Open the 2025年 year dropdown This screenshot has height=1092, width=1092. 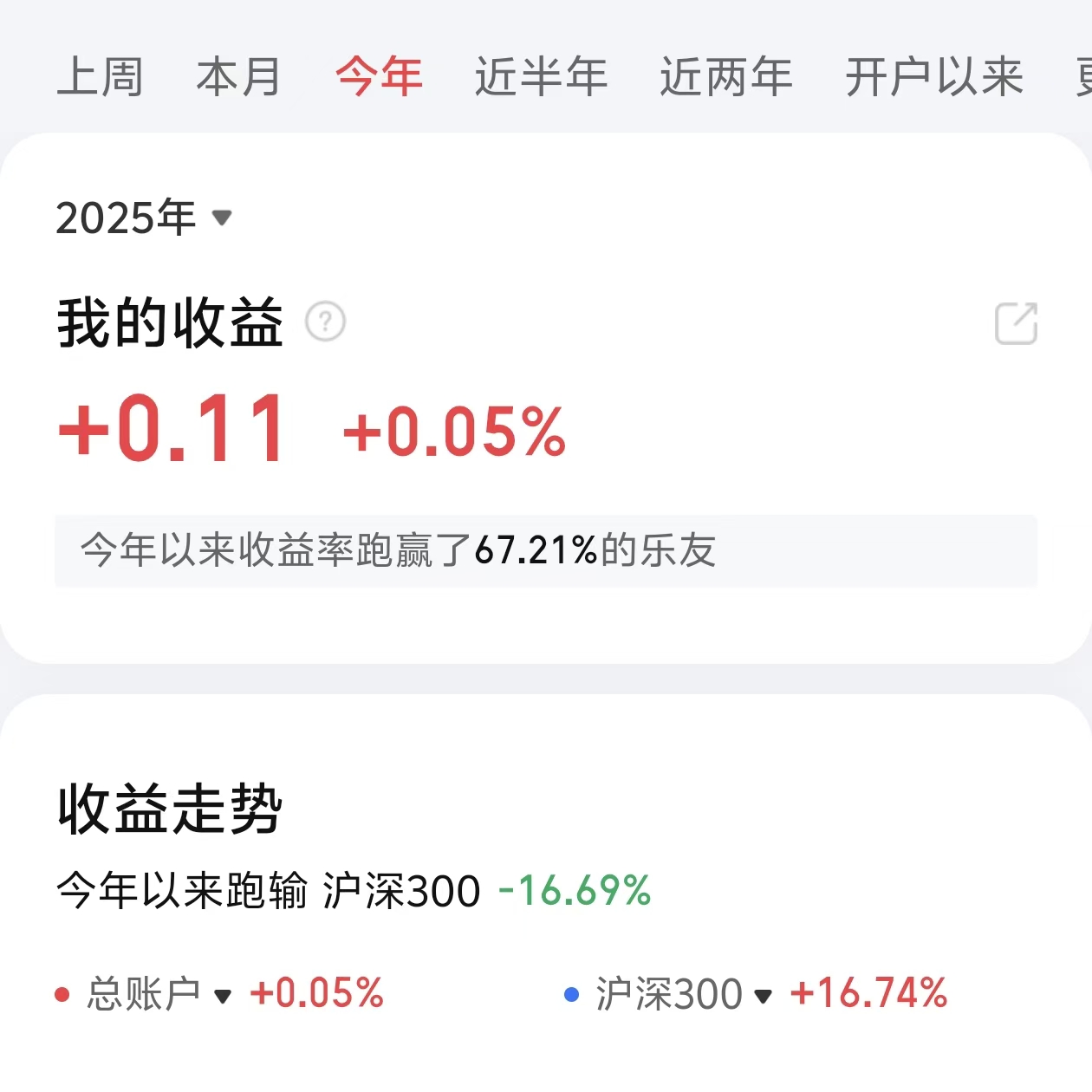pos(144,217)
